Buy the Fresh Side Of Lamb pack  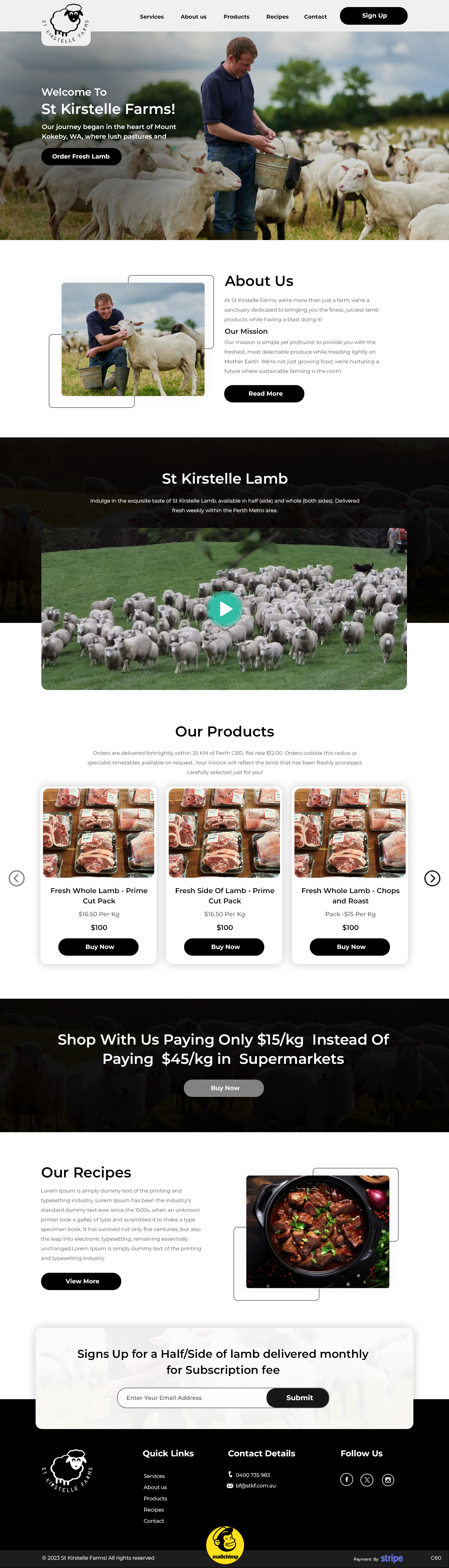[224, 946]
